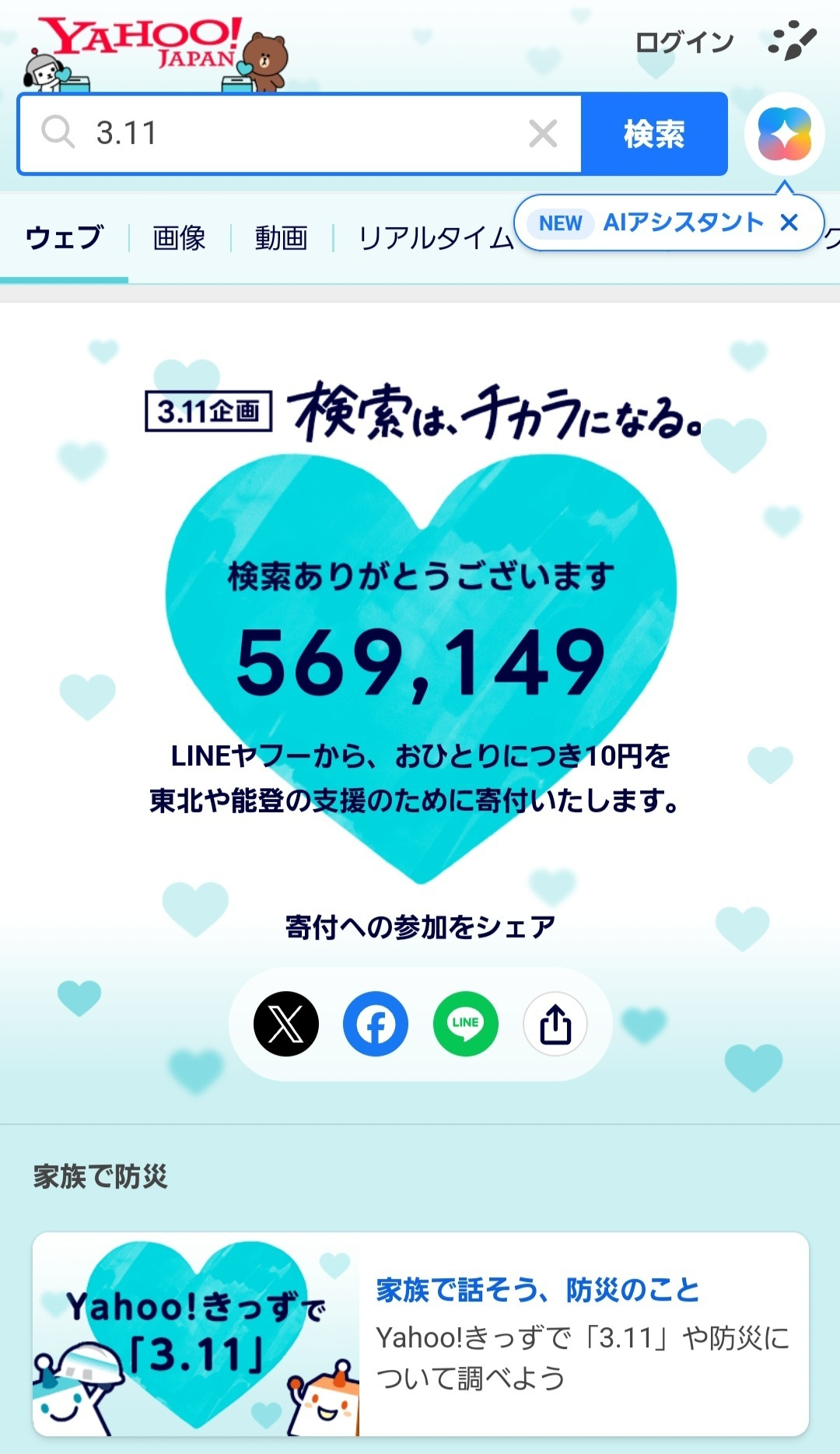Open the generic share icon
The image size is (840, 1454).
pos(555,1024)
